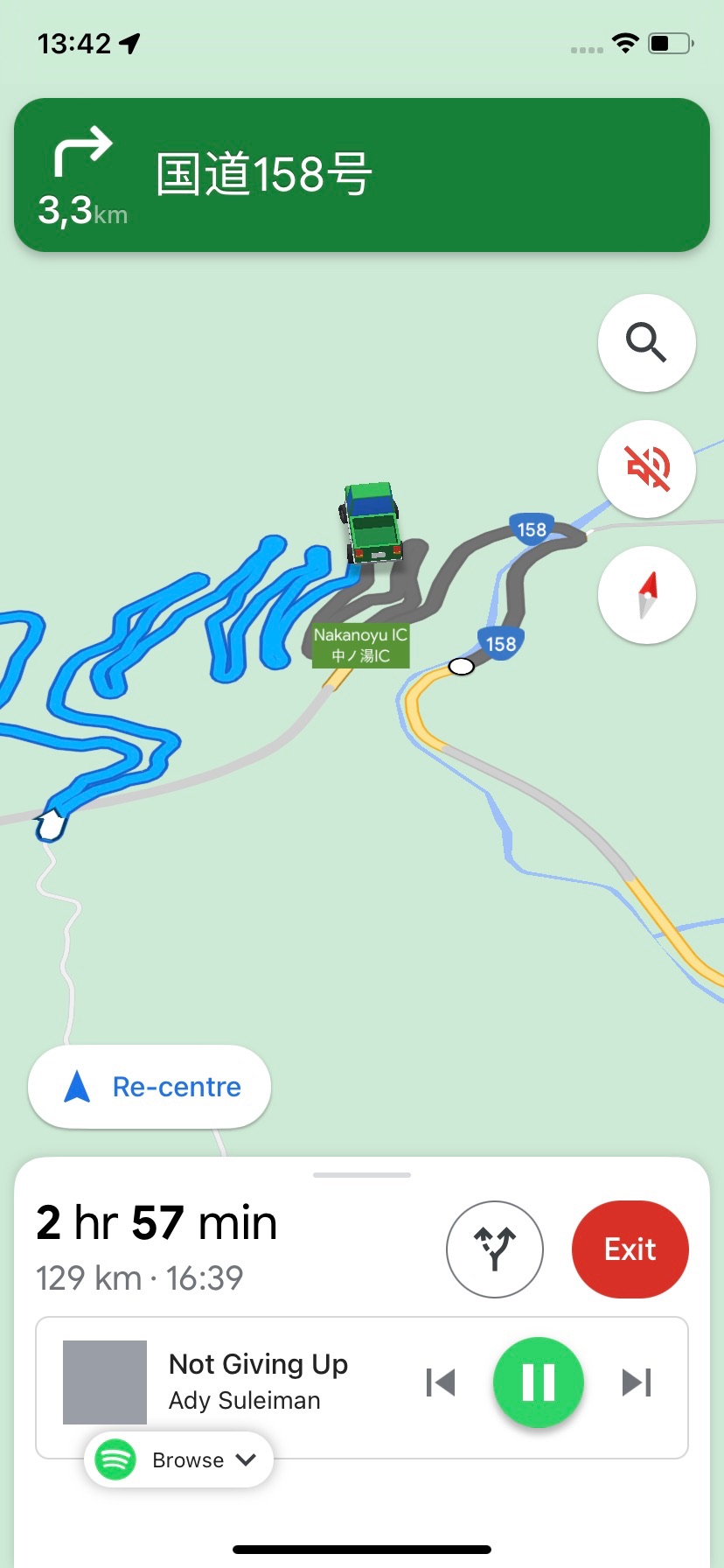Skip to next track
The height and width of the screenshot is (1568, 724).
coord(637,1382)
